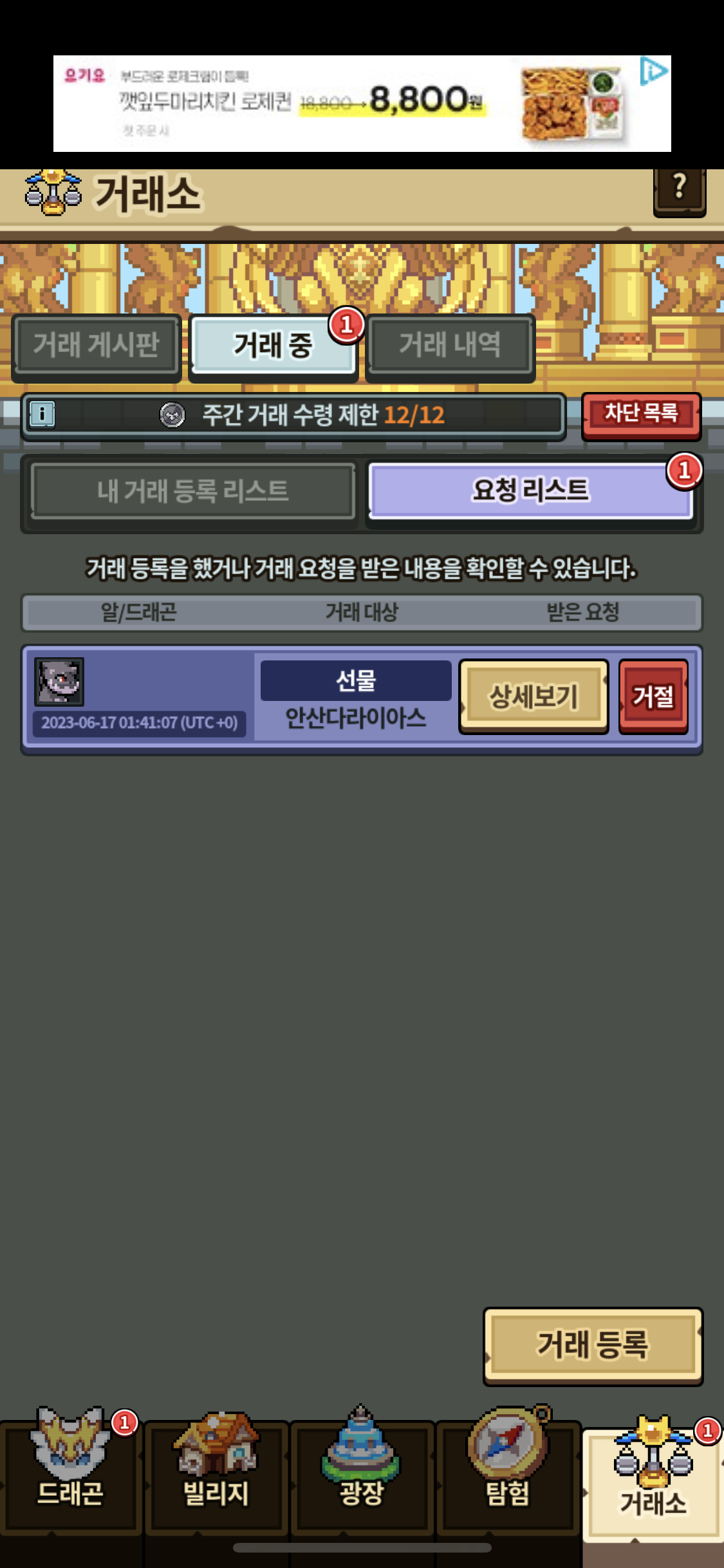Go to the 드래곤 tab

[70, 1474]
